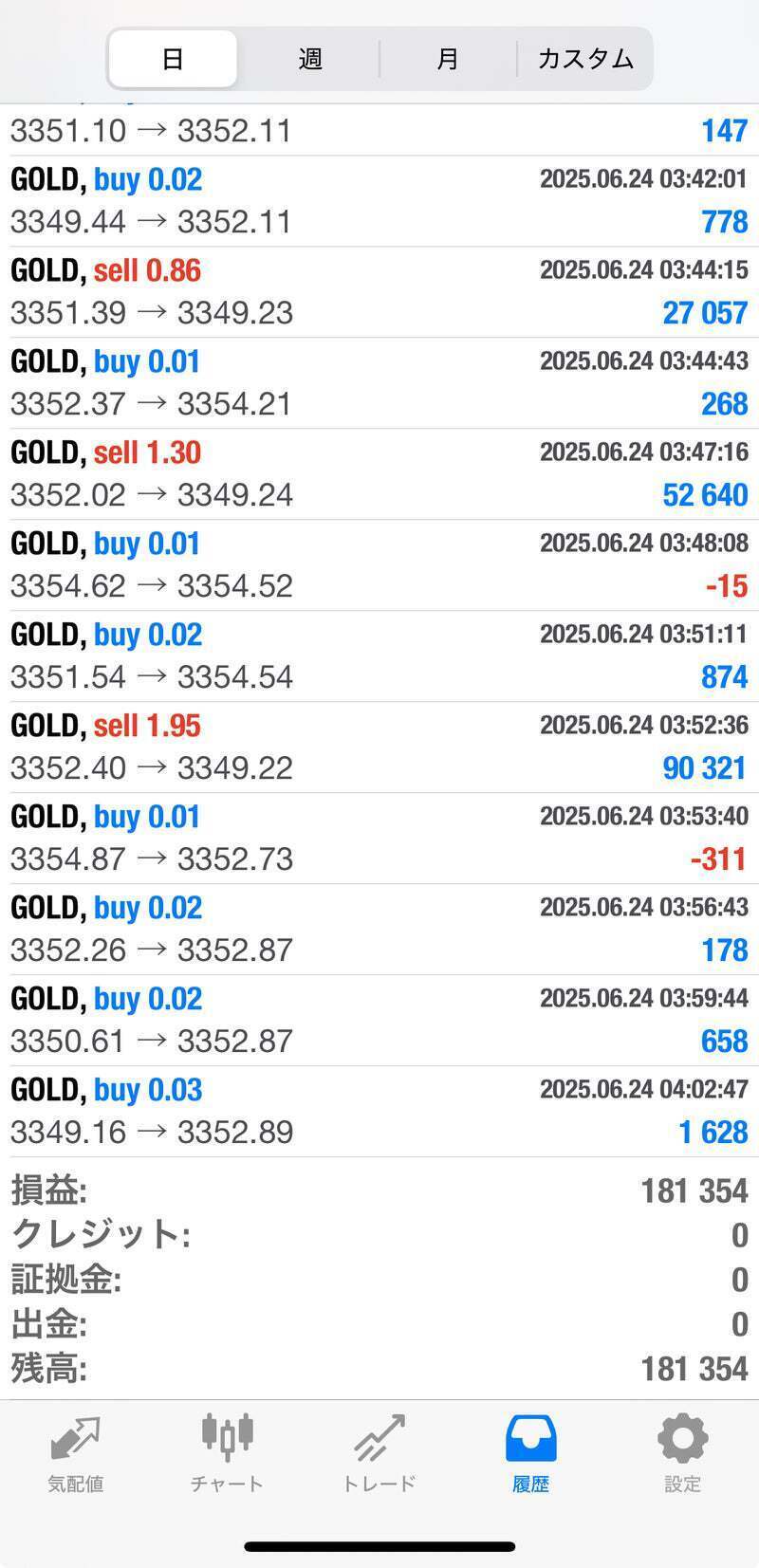Viewport: 759px width, 1568px height.
Task: Show details of the 03:53:40 GOLD trade
Action: tap(379, 839)
